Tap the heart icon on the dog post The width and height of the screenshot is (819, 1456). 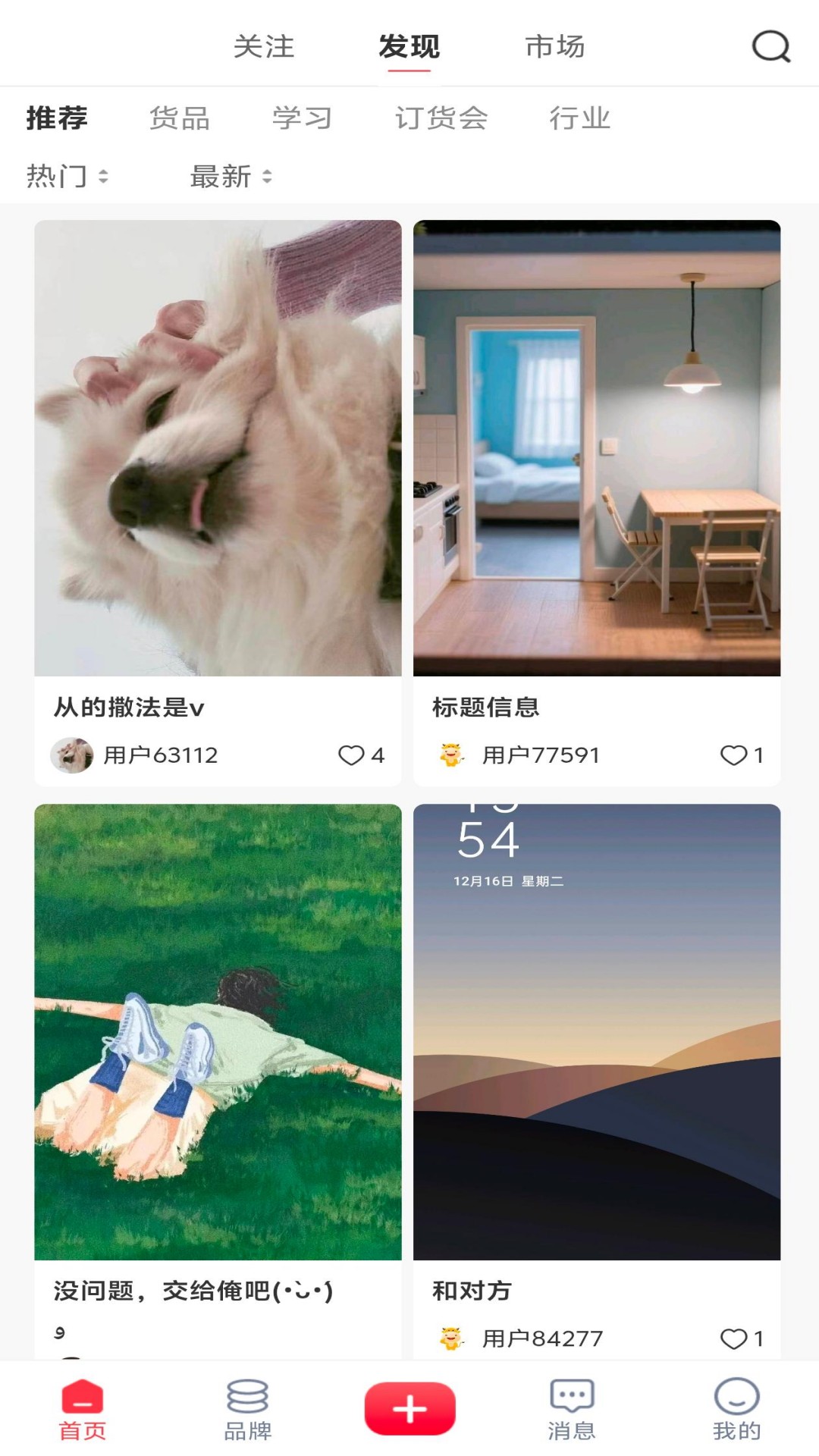pos(351,755)
